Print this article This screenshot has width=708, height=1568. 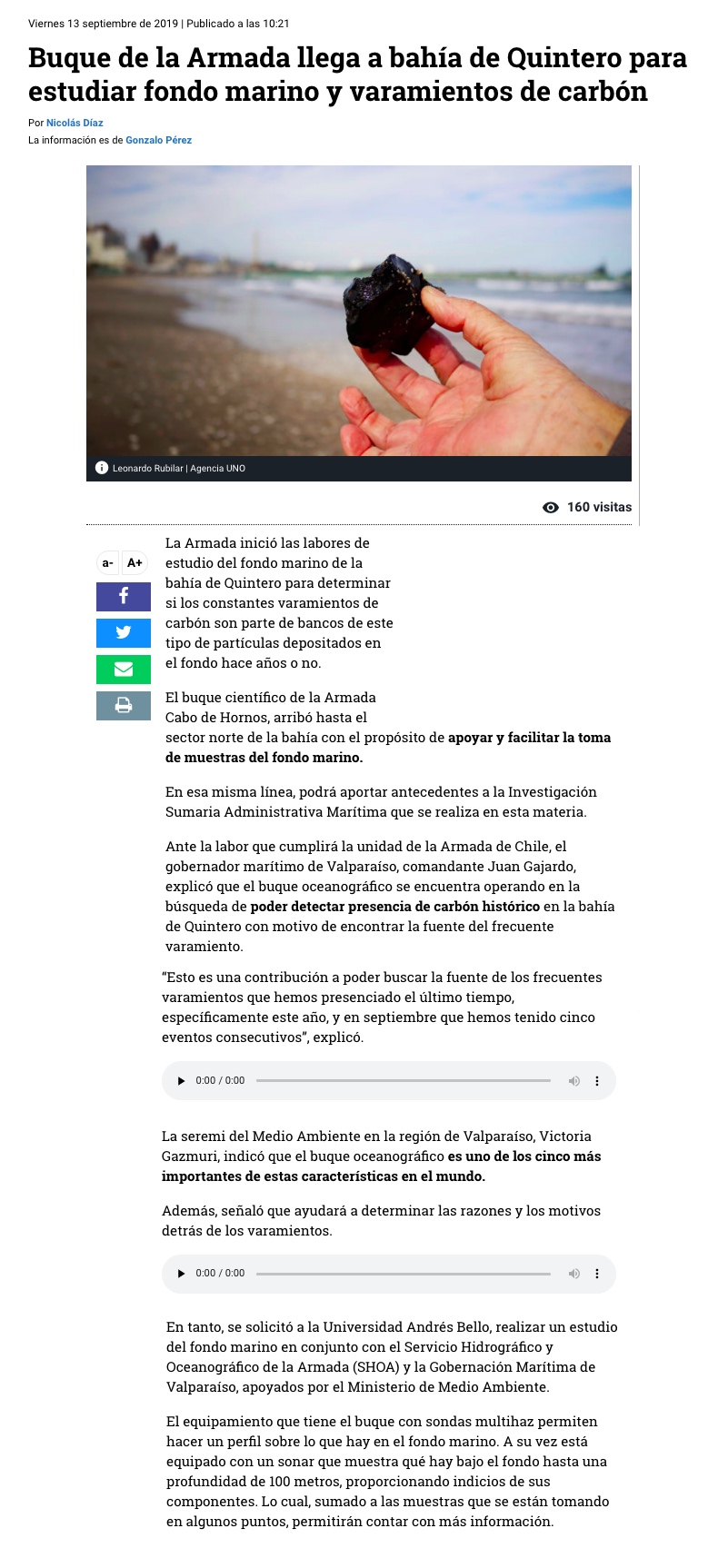pyautogui.click(x=124, y=706)
